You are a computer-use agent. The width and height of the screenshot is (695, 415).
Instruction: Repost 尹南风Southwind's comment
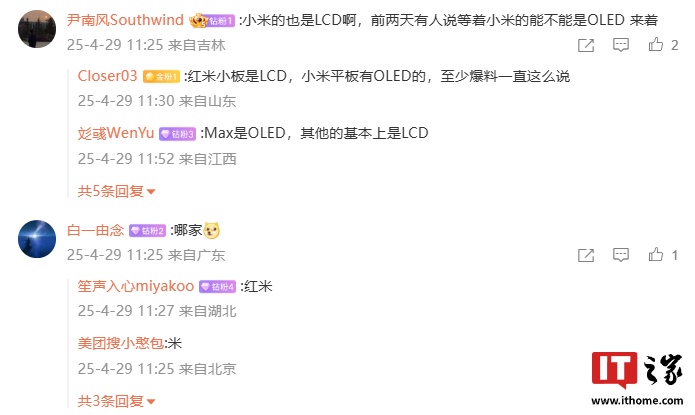586,45
